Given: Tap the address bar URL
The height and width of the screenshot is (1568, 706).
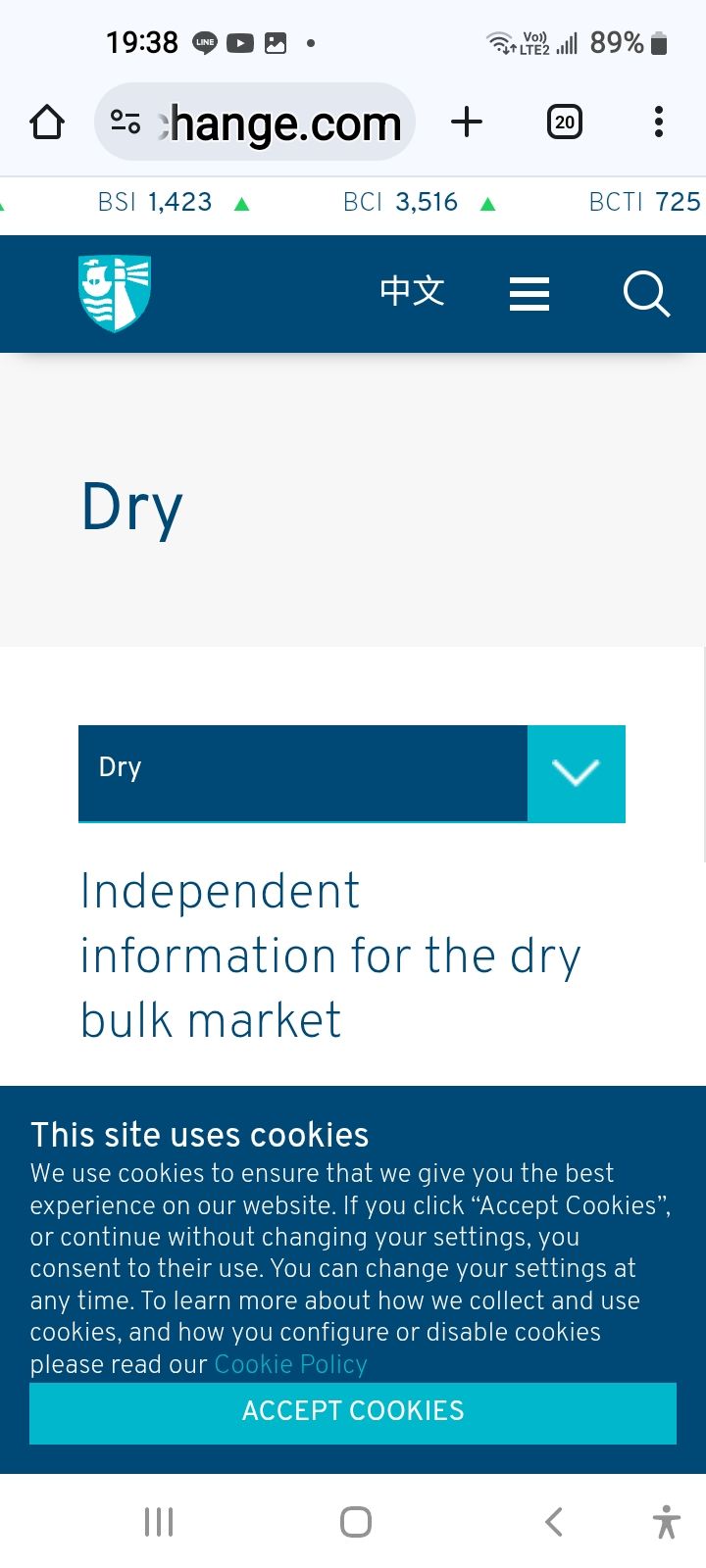Looking at the screenshot, I should 284,123.
